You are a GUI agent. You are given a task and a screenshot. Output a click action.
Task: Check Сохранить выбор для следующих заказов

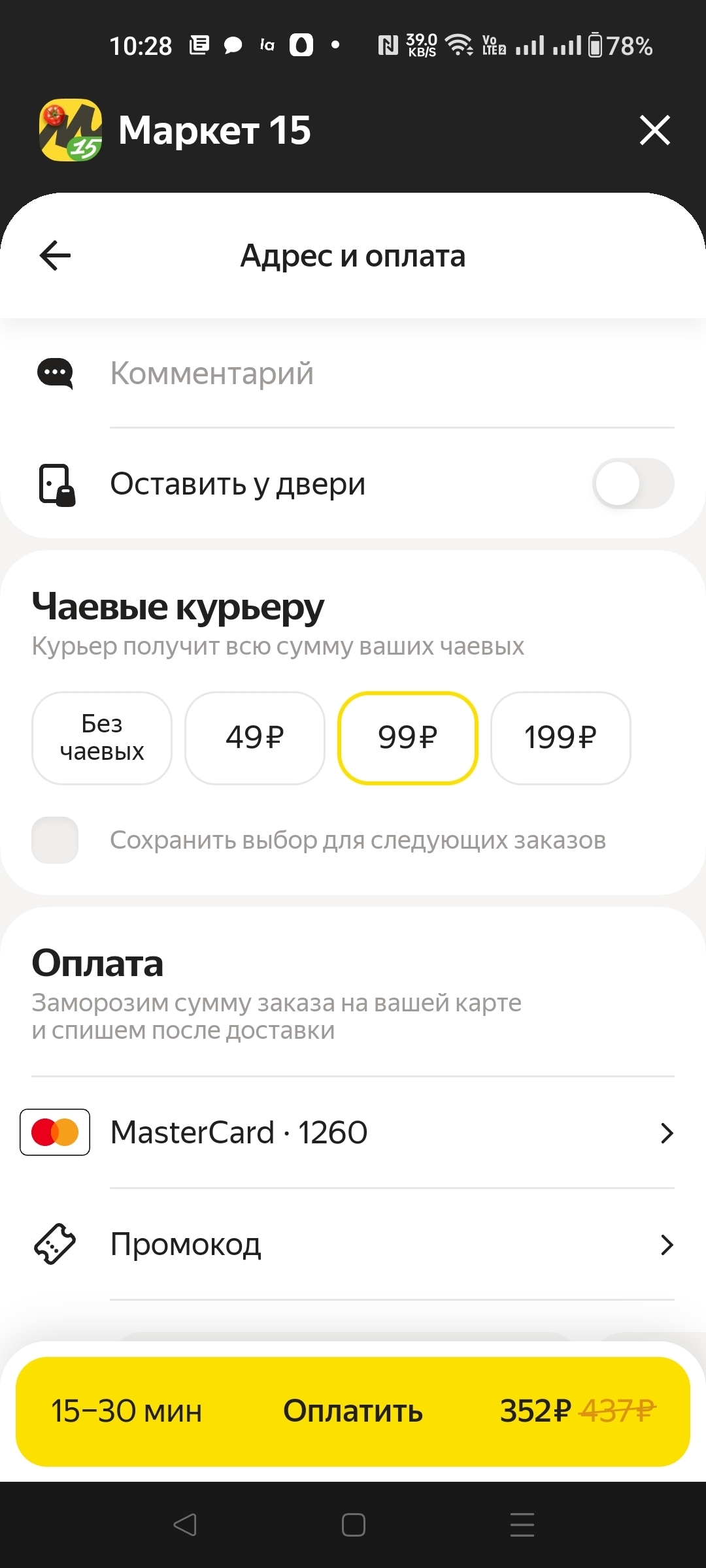pos(55,840)
